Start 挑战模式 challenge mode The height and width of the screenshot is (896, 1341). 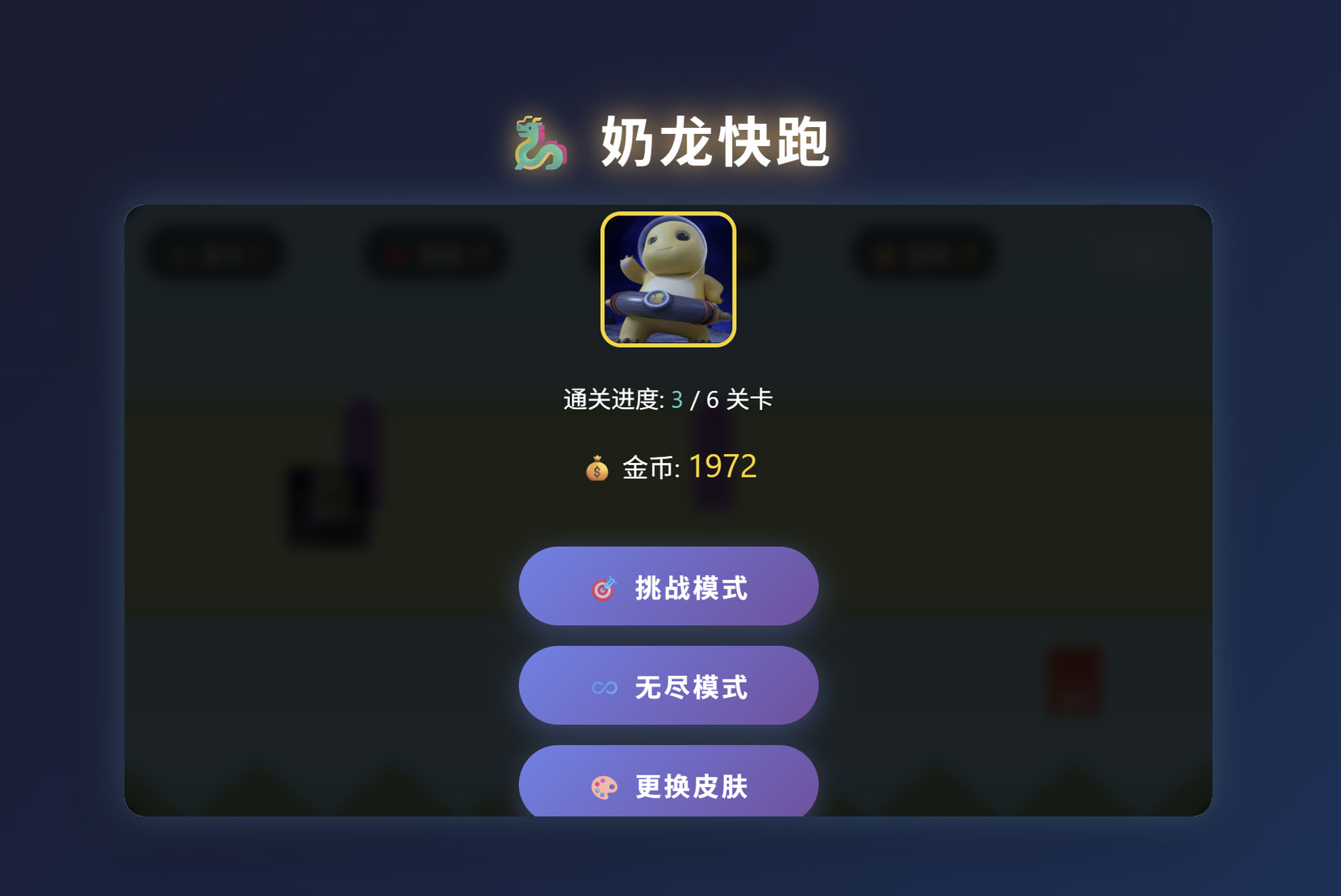tap(668, 587)
